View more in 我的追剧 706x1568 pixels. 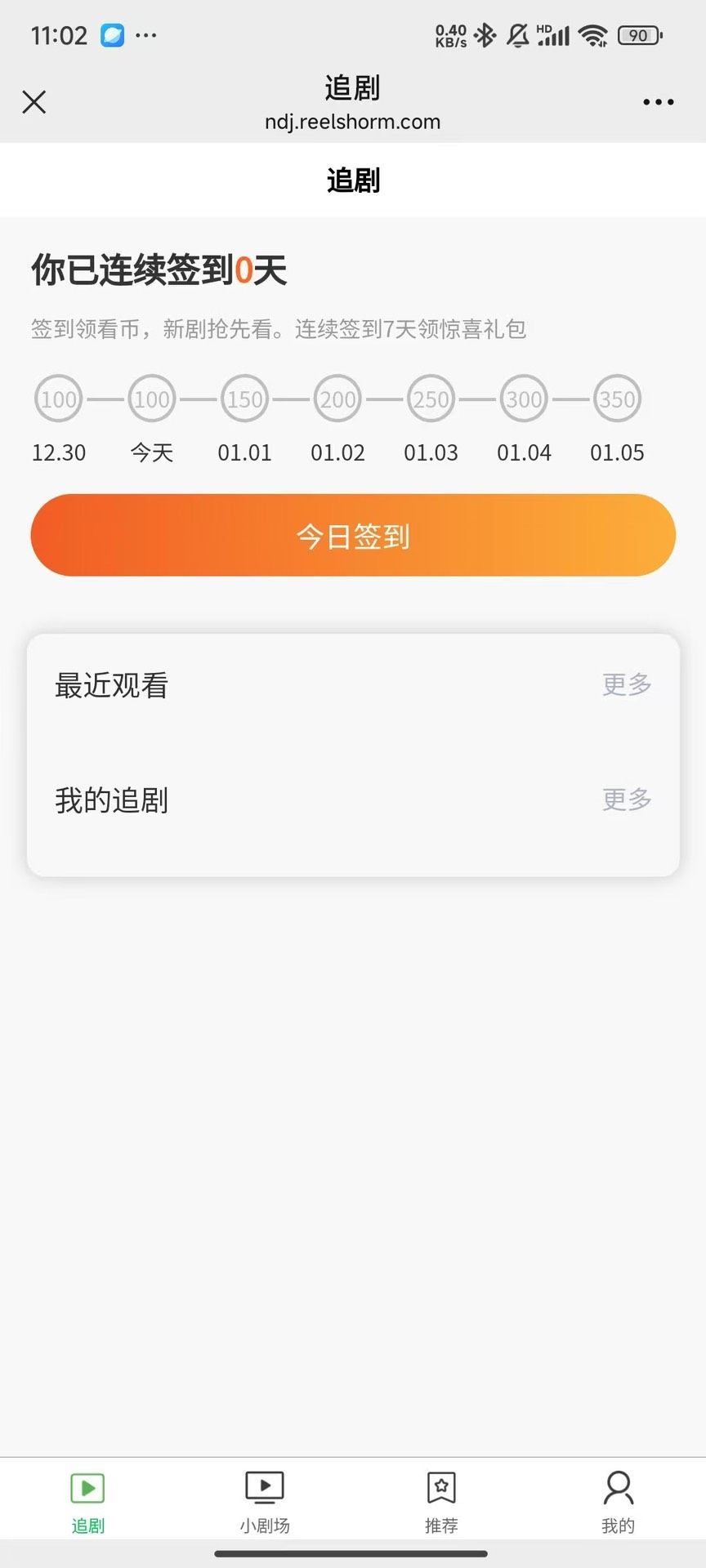click(x=627, y=800)
